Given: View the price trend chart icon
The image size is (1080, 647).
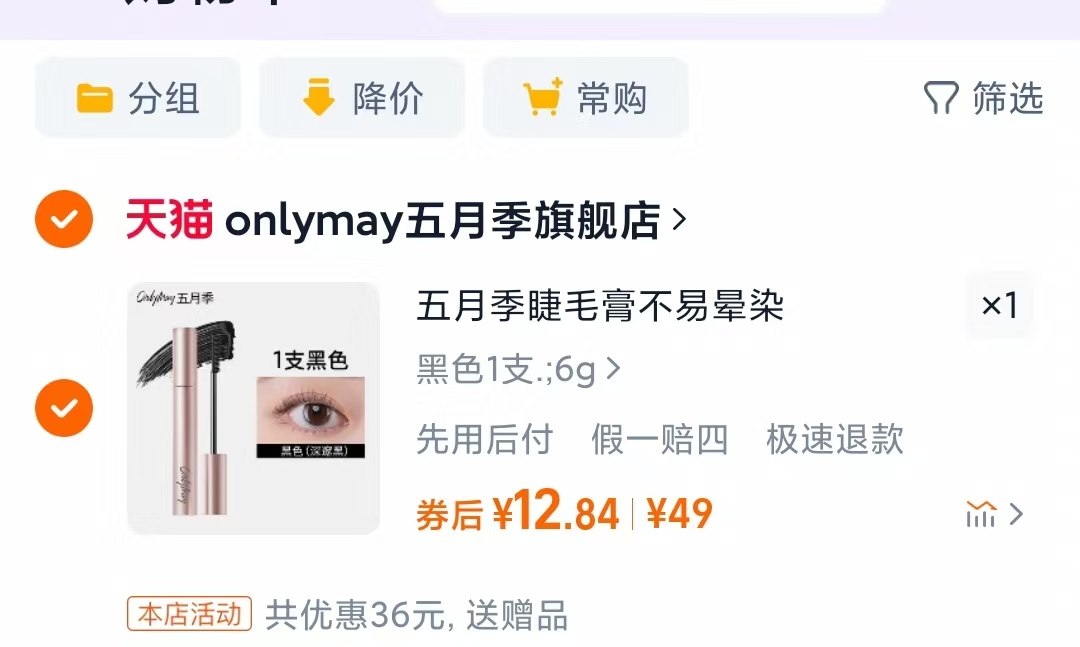Looking at the screenshot, I should (982, 514).
